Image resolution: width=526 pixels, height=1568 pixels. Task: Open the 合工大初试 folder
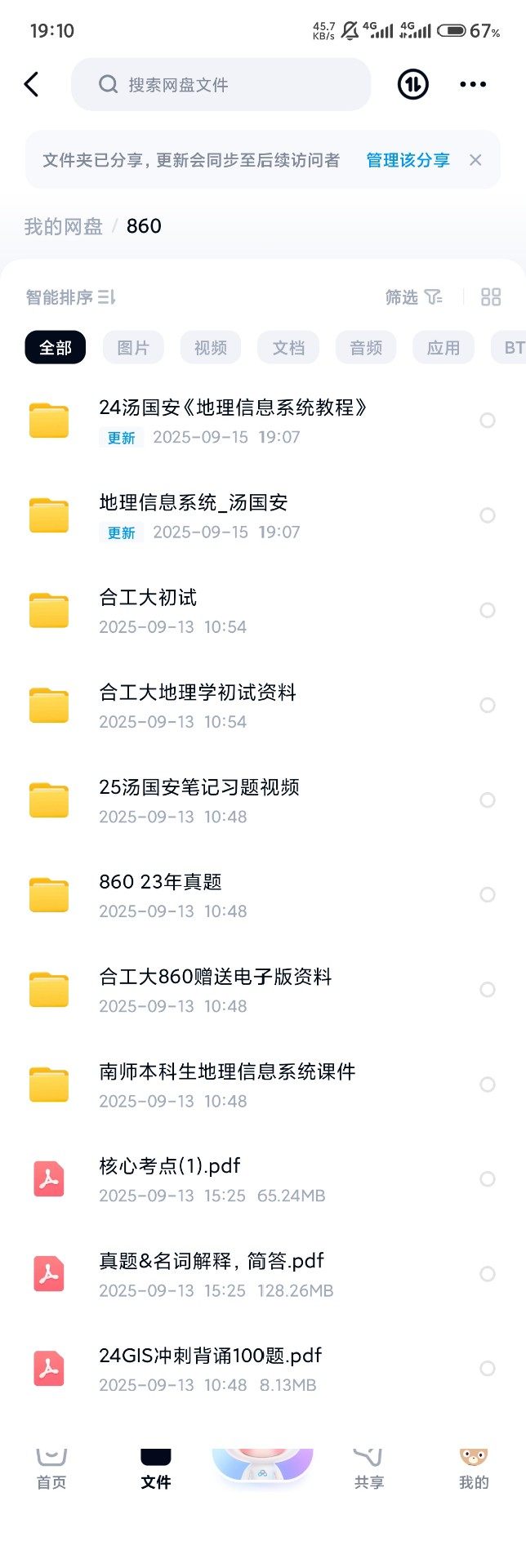tap(148, 610)
